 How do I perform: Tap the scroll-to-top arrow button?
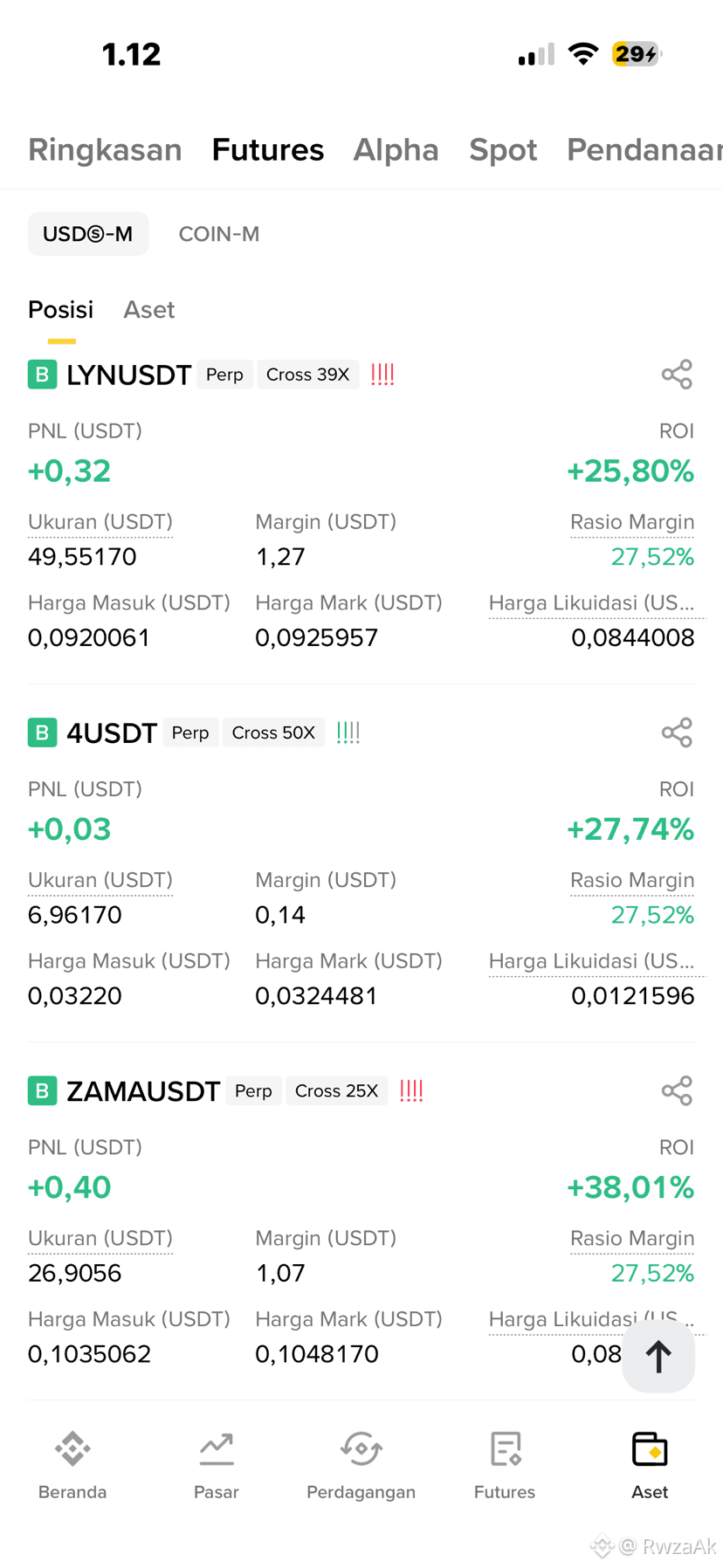click(658, 1356)
